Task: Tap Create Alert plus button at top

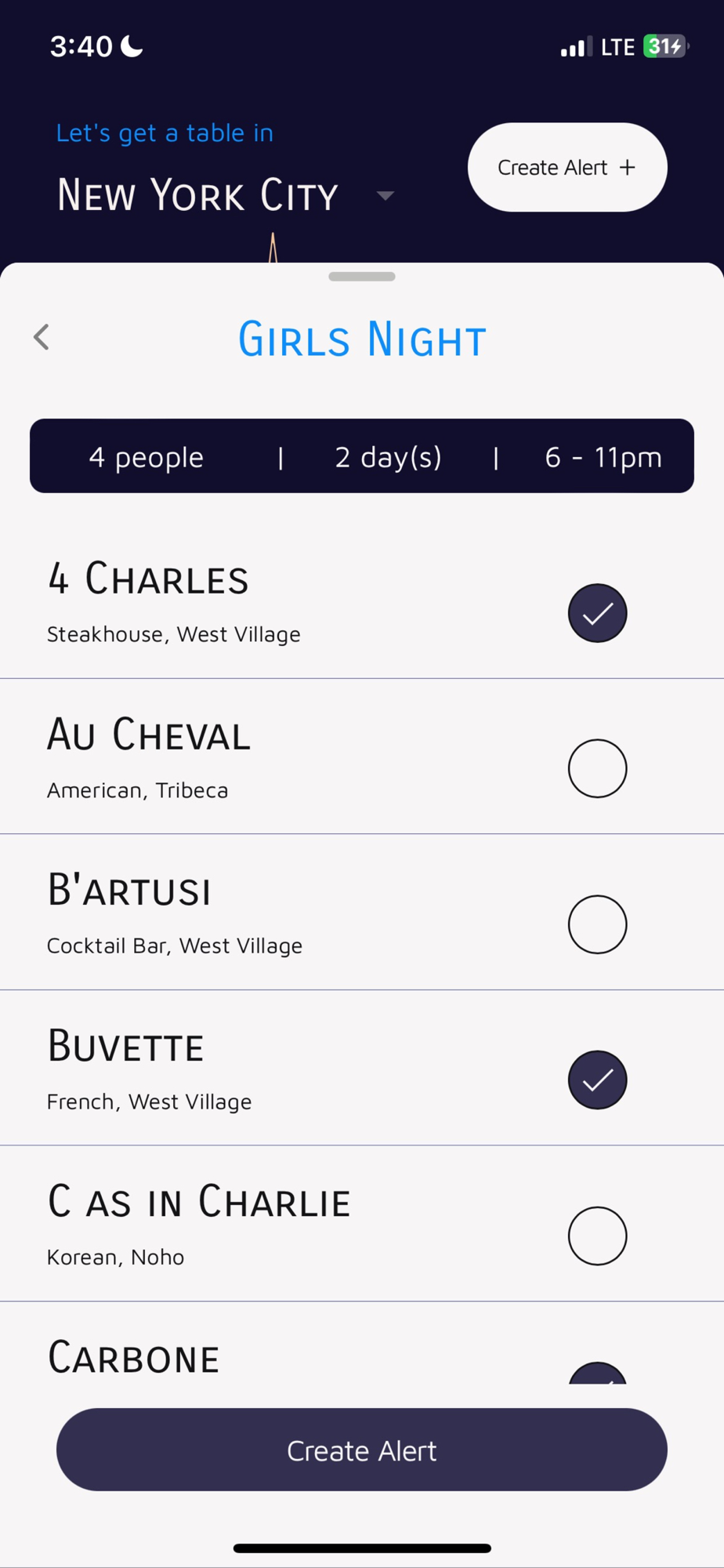Action: coord(567,167)
